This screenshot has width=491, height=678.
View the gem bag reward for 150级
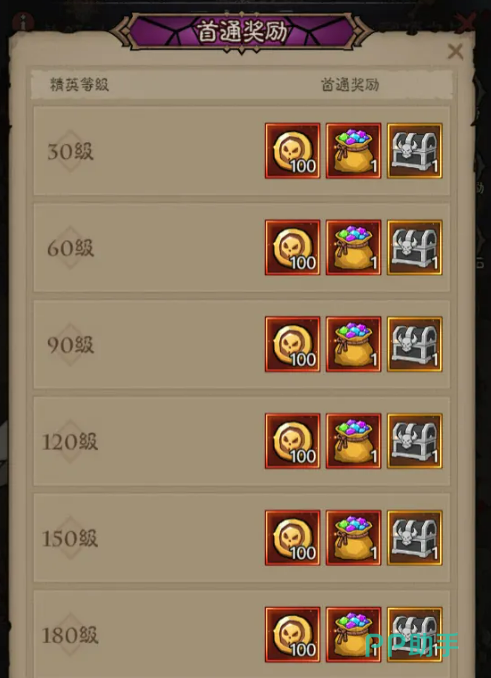click(x=354, y=538)
